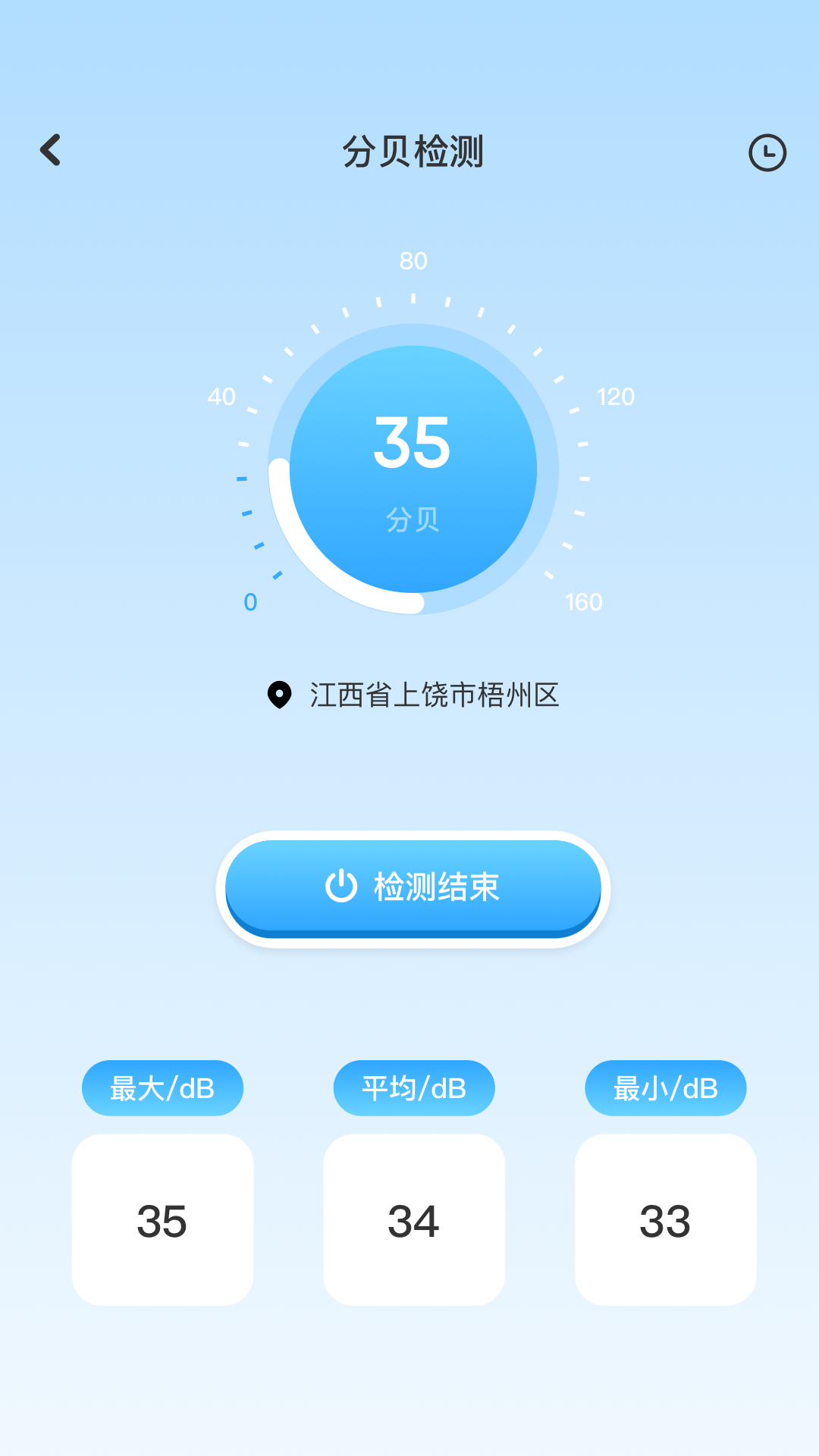The height and width of the screenshot is (1456, 819).
Task: Open the history clock icon
Action: coord(767,152)
